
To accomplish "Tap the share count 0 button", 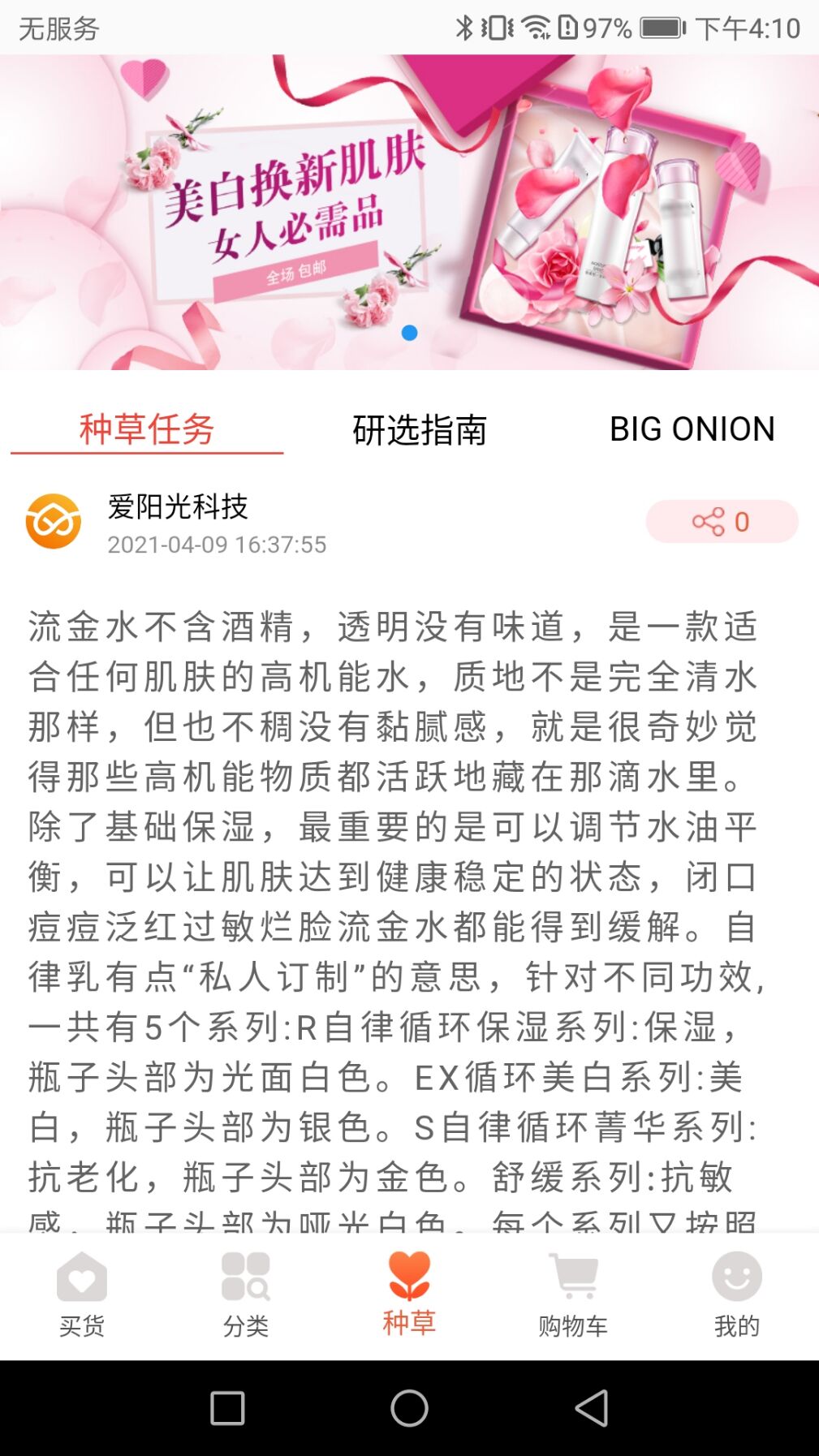I will click(x=722, y=523).
